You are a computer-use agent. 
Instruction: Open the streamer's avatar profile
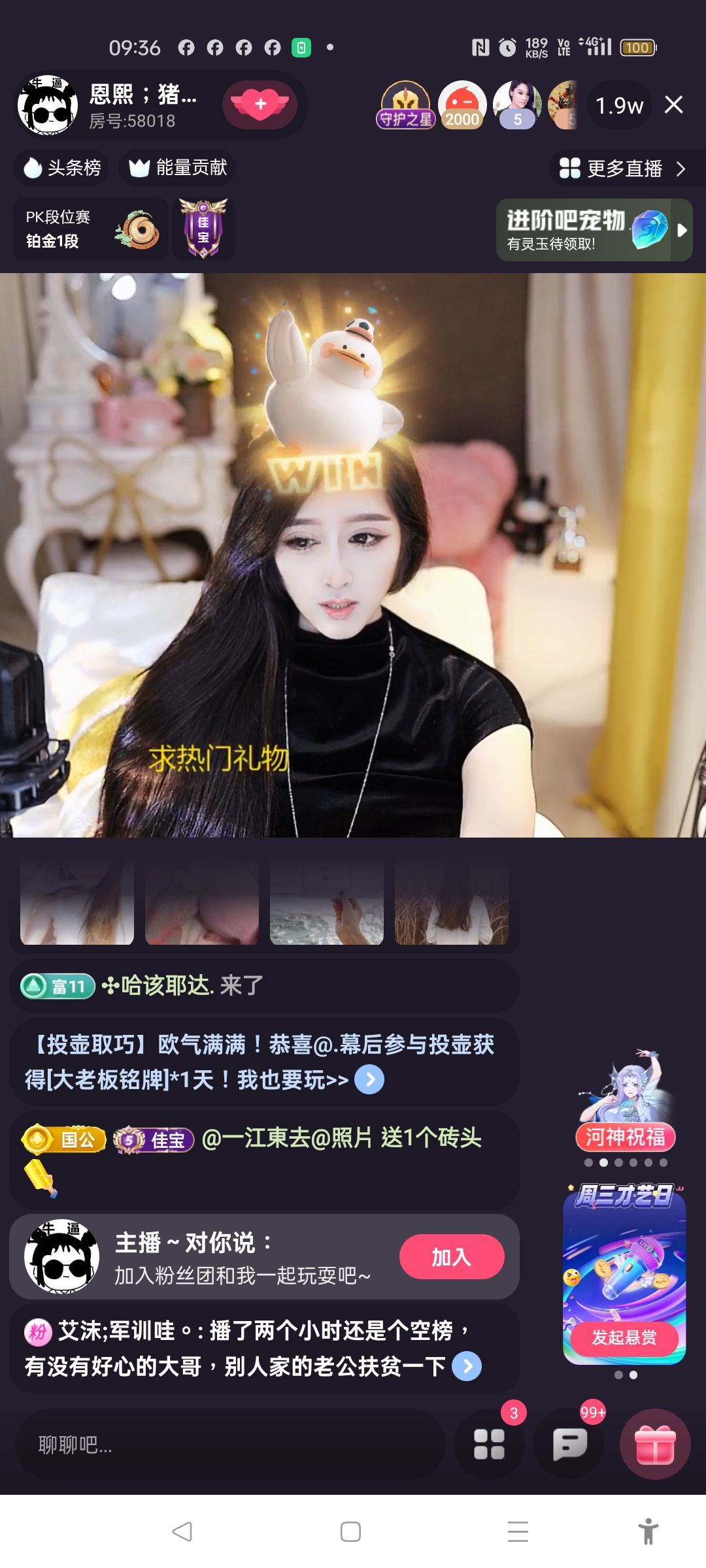48,105
